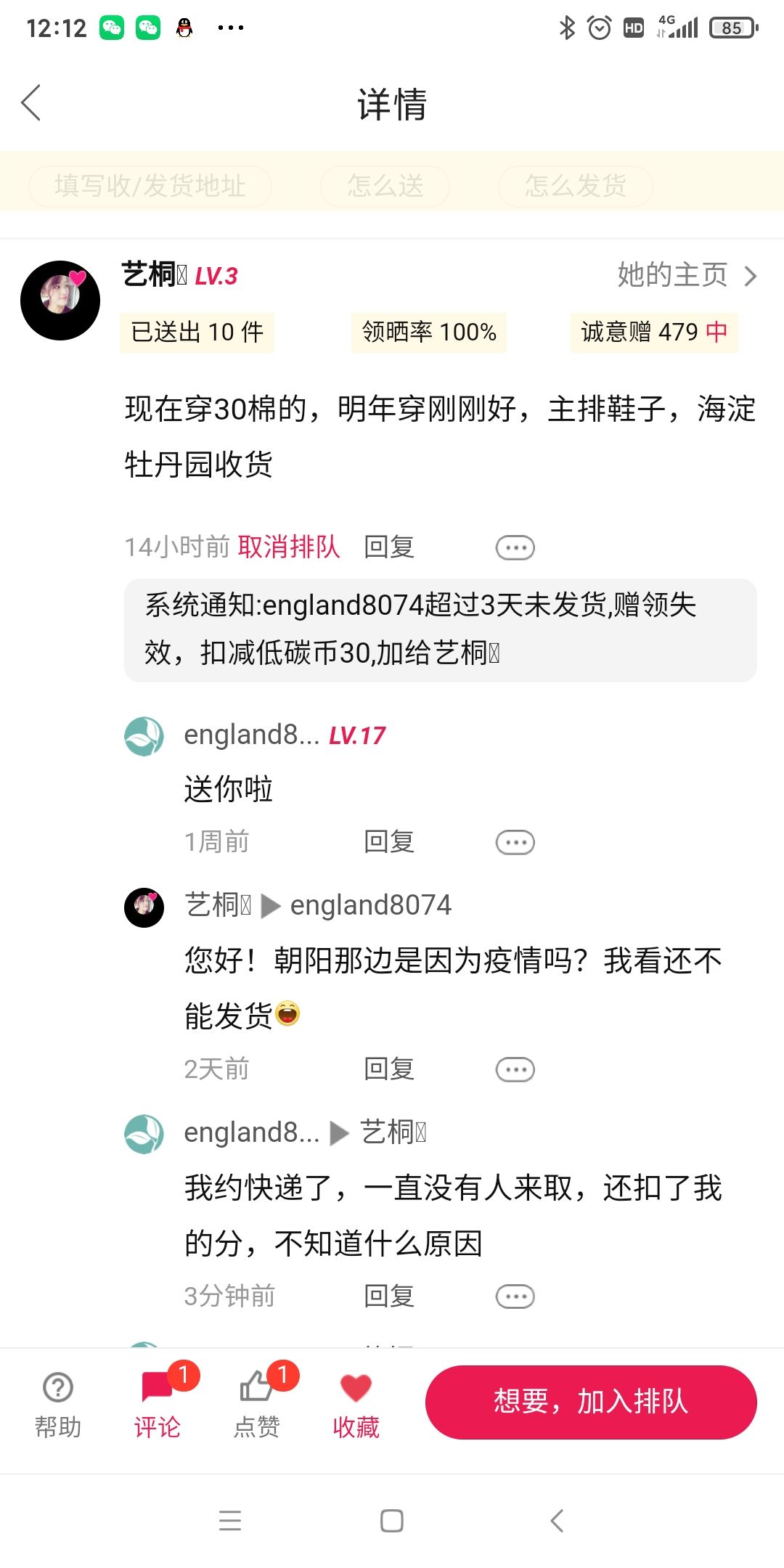This screenshot has height=1568, width=784.
Task: Open more options on the 2天前 comment
Action: (515, 1069)
